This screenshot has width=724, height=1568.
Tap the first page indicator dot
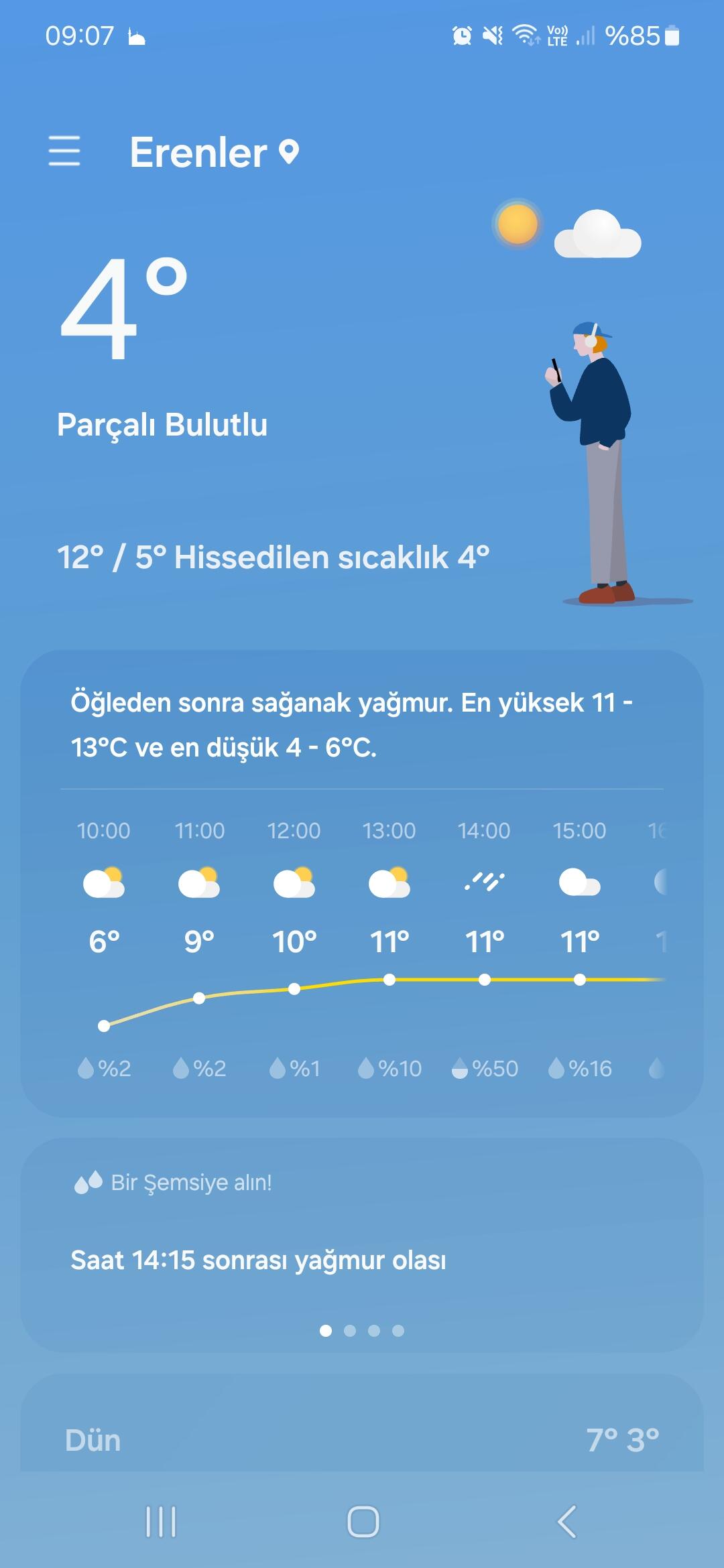tap(326, 1331)
